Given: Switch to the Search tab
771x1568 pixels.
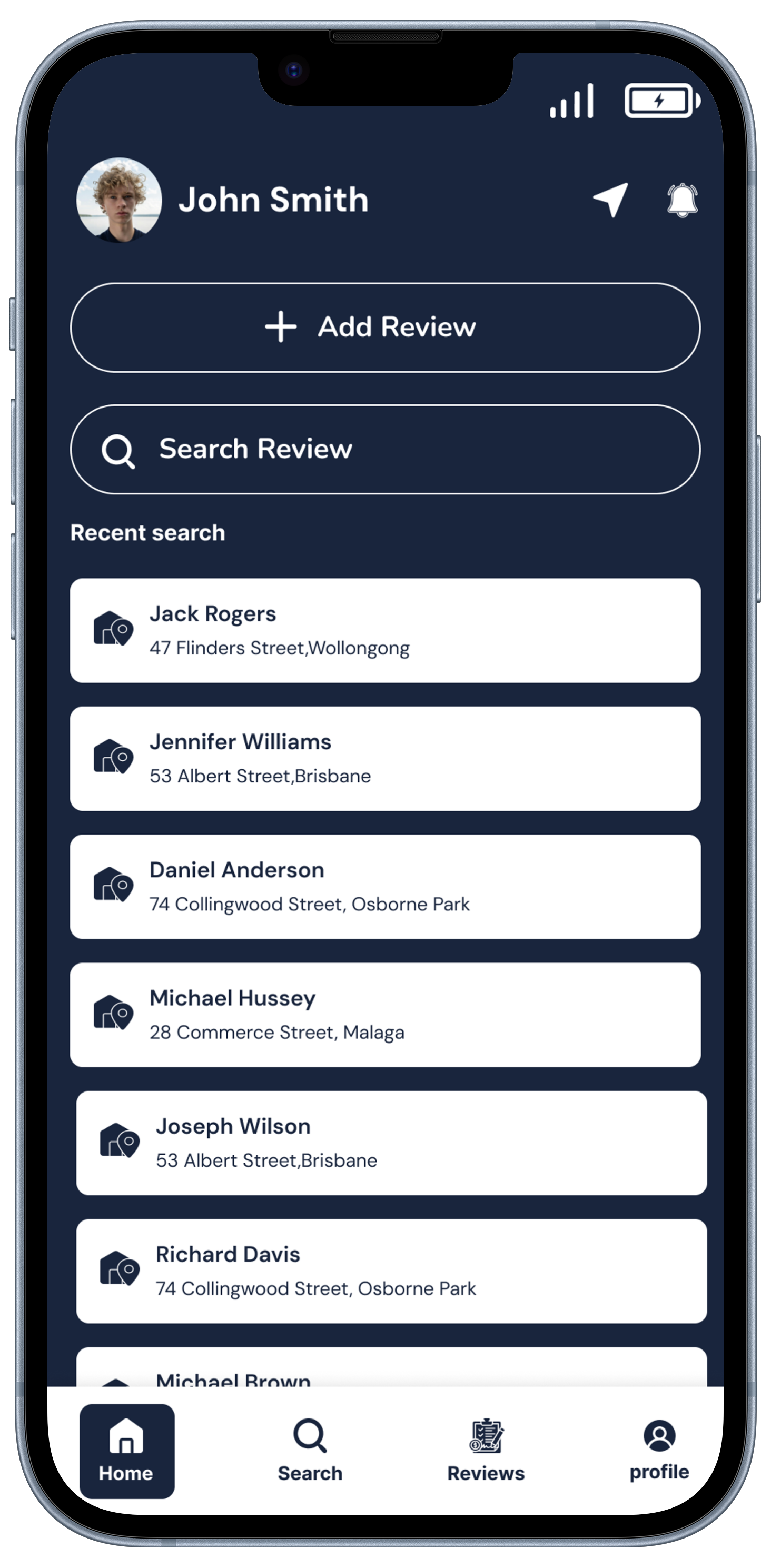Looking at the screenshot, I should point(310,1451).
